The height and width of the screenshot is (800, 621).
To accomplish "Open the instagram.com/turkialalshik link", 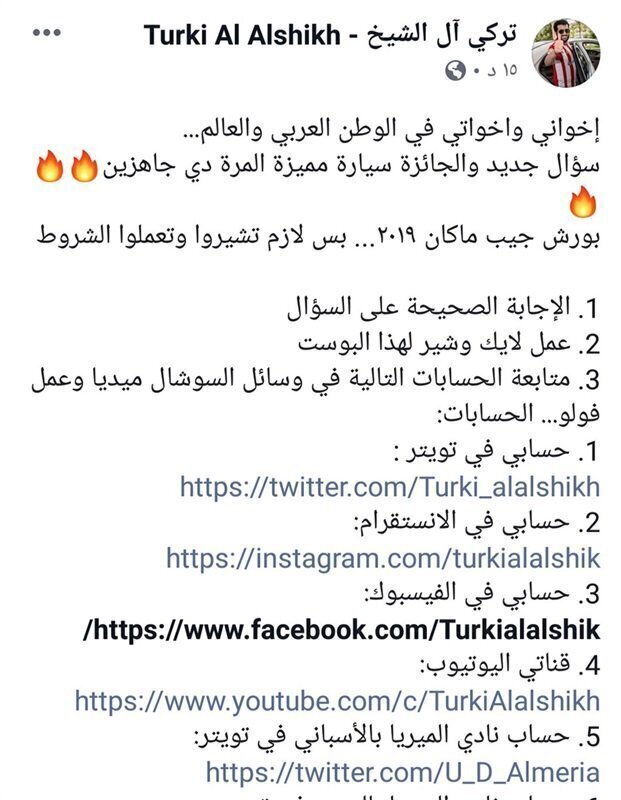I will [x=383, y=558].
